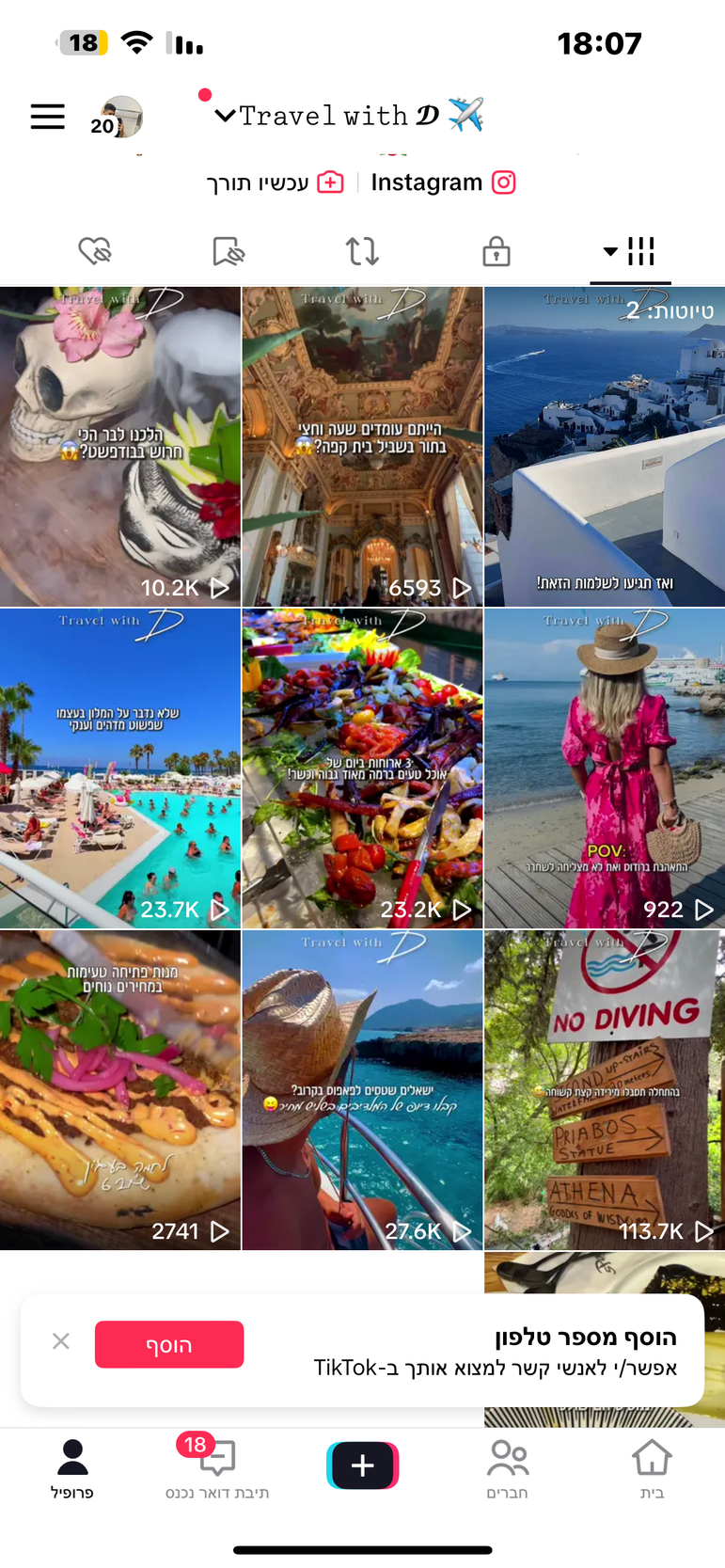Switch to the Friends tab (חברים)

508,1469
